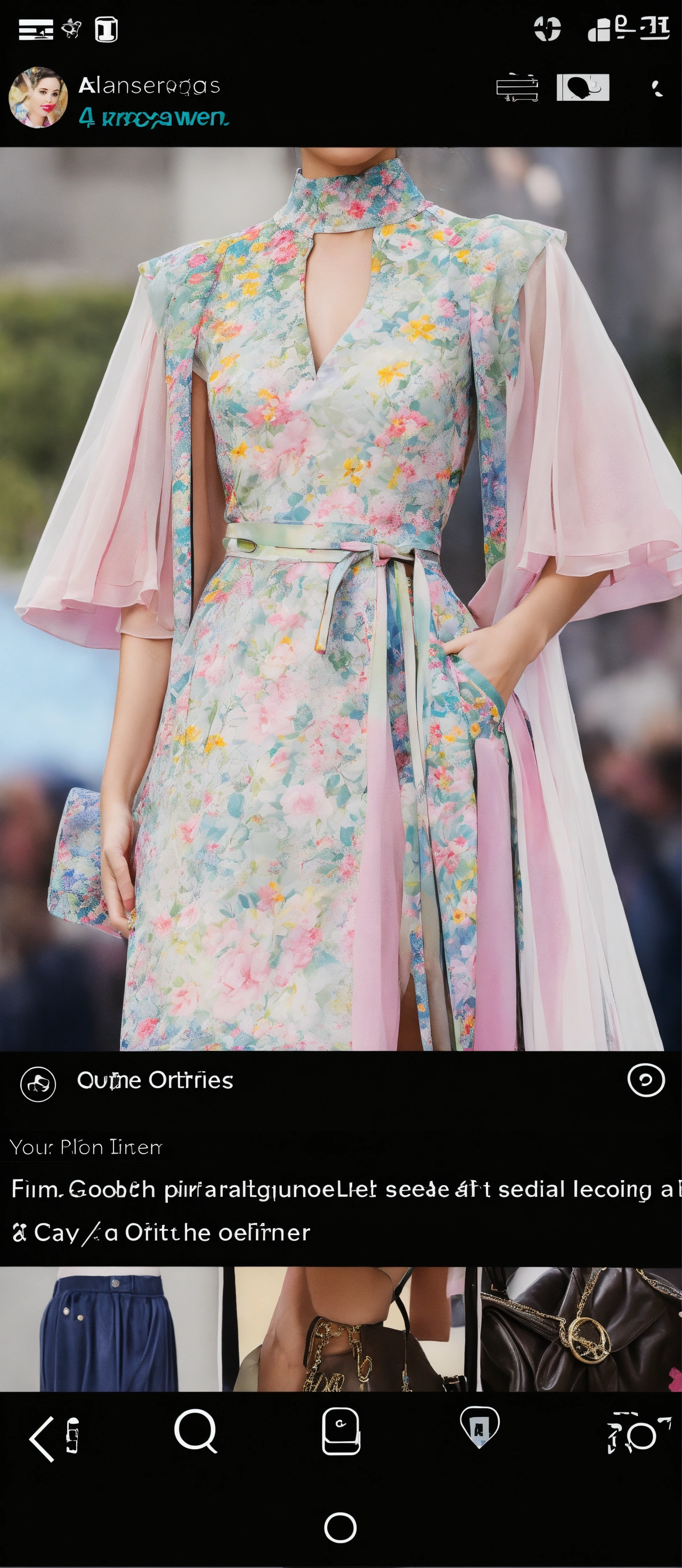Screen dimensions: 682x1568
Task: Tap the round icon beside Outne Ortrries
Action: tap(645, 1080)
